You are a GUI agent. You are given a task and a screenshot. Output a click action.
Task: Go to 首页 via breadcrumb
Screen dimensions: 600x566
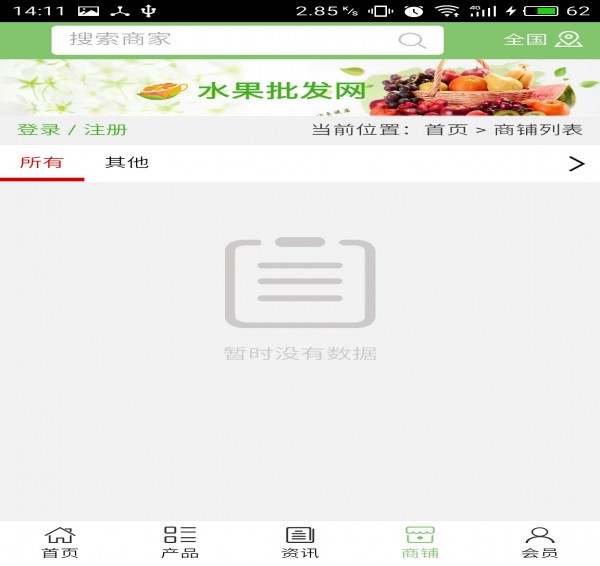[446, 130]
